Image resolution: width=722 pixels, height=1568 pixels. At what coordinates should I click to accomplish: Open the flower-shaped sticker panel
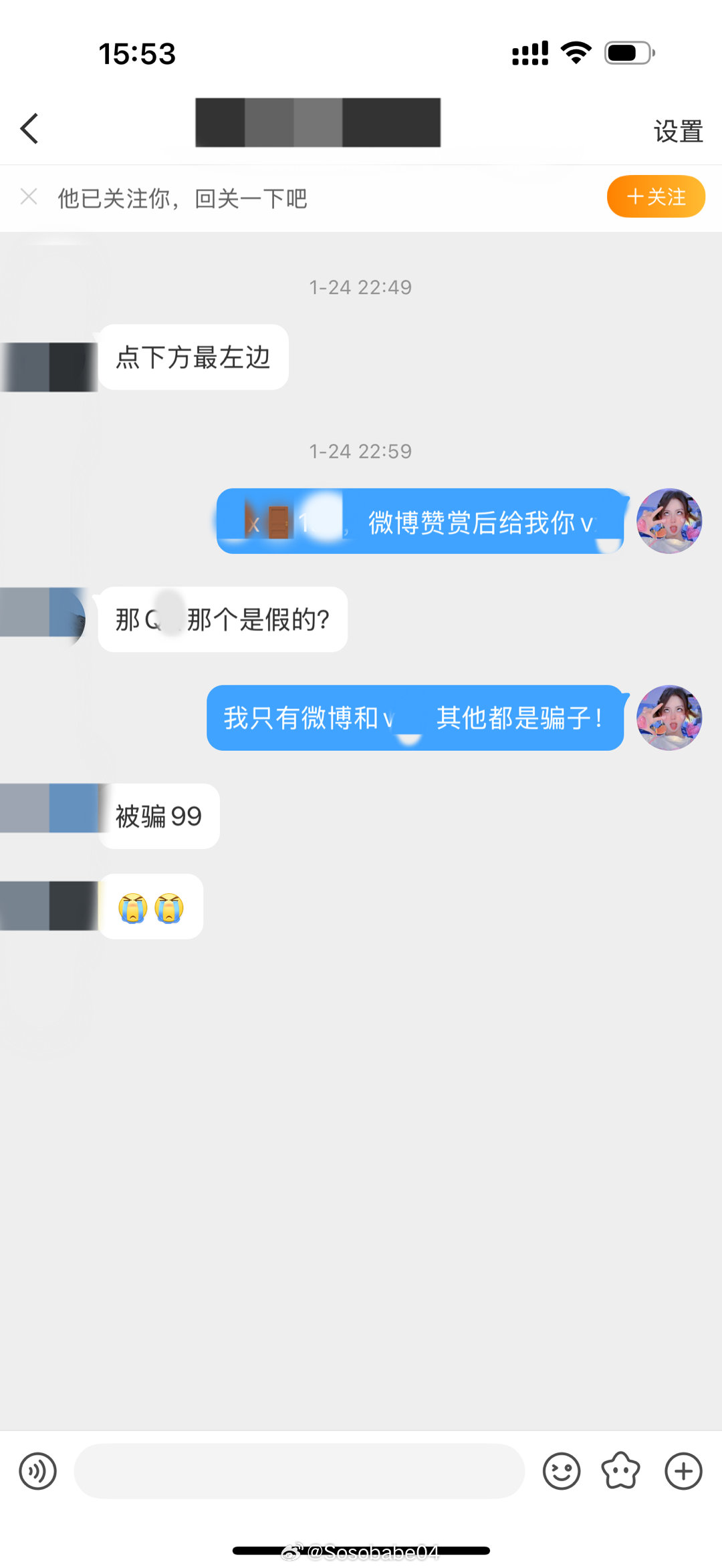[621, 1471]
